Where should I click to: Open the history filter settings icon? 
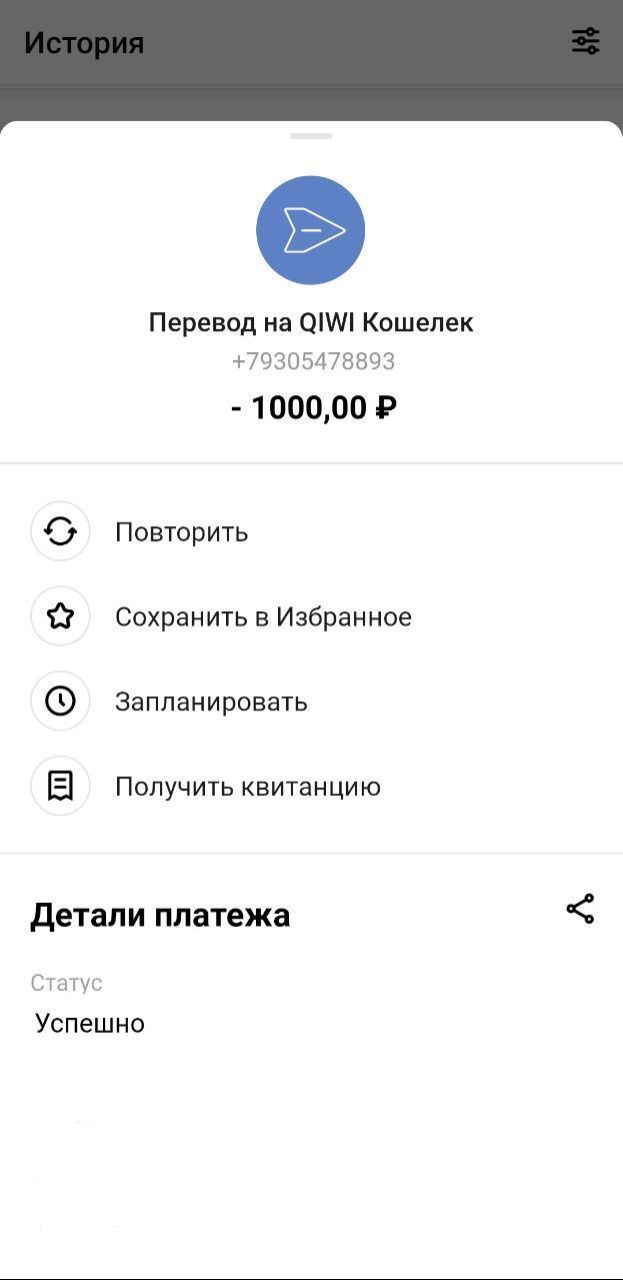585,41
